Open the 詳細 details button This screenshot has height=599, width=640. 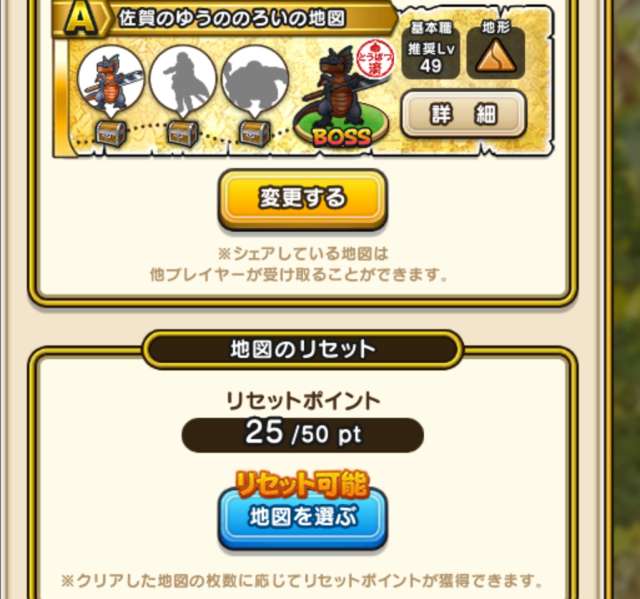(462, 116)
